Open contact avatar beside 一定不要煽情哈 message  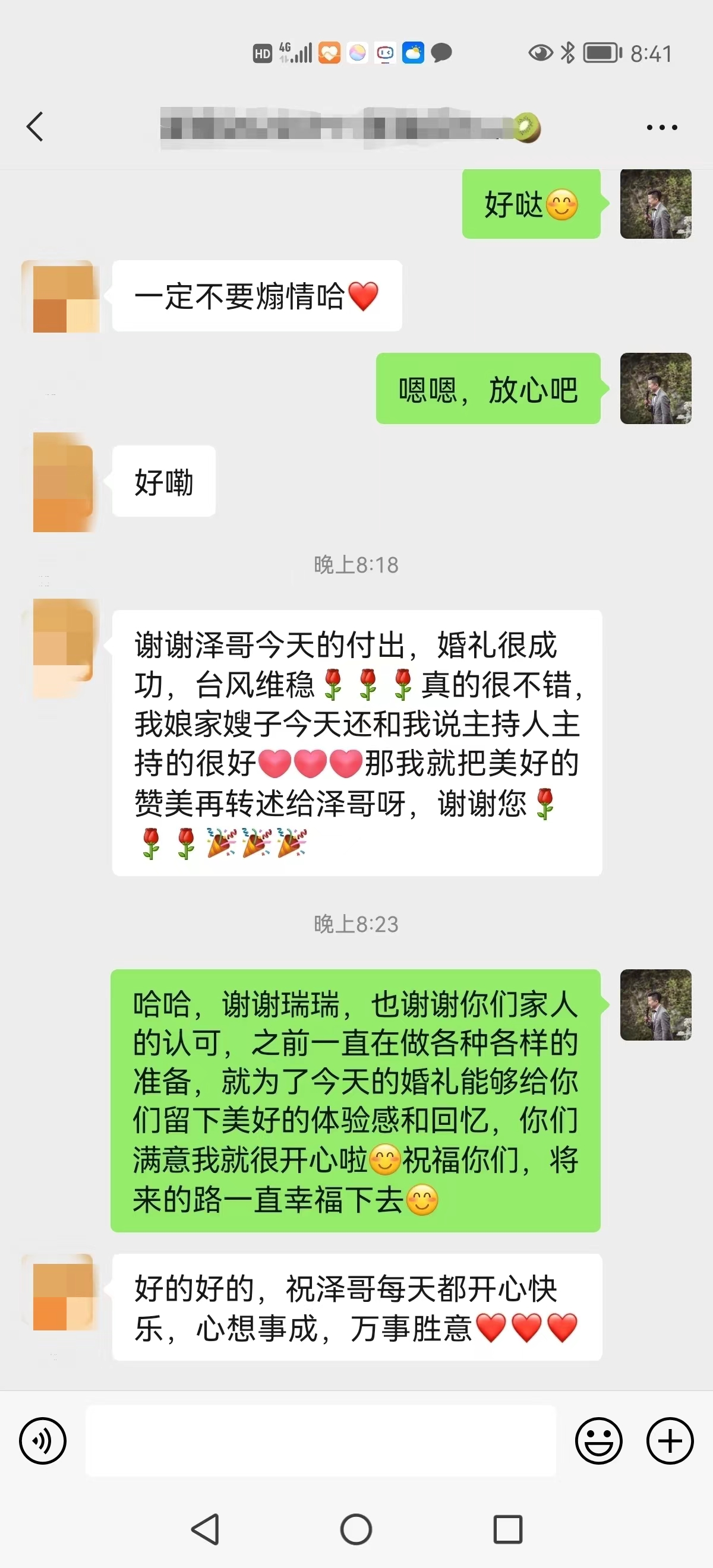(61, 296)
